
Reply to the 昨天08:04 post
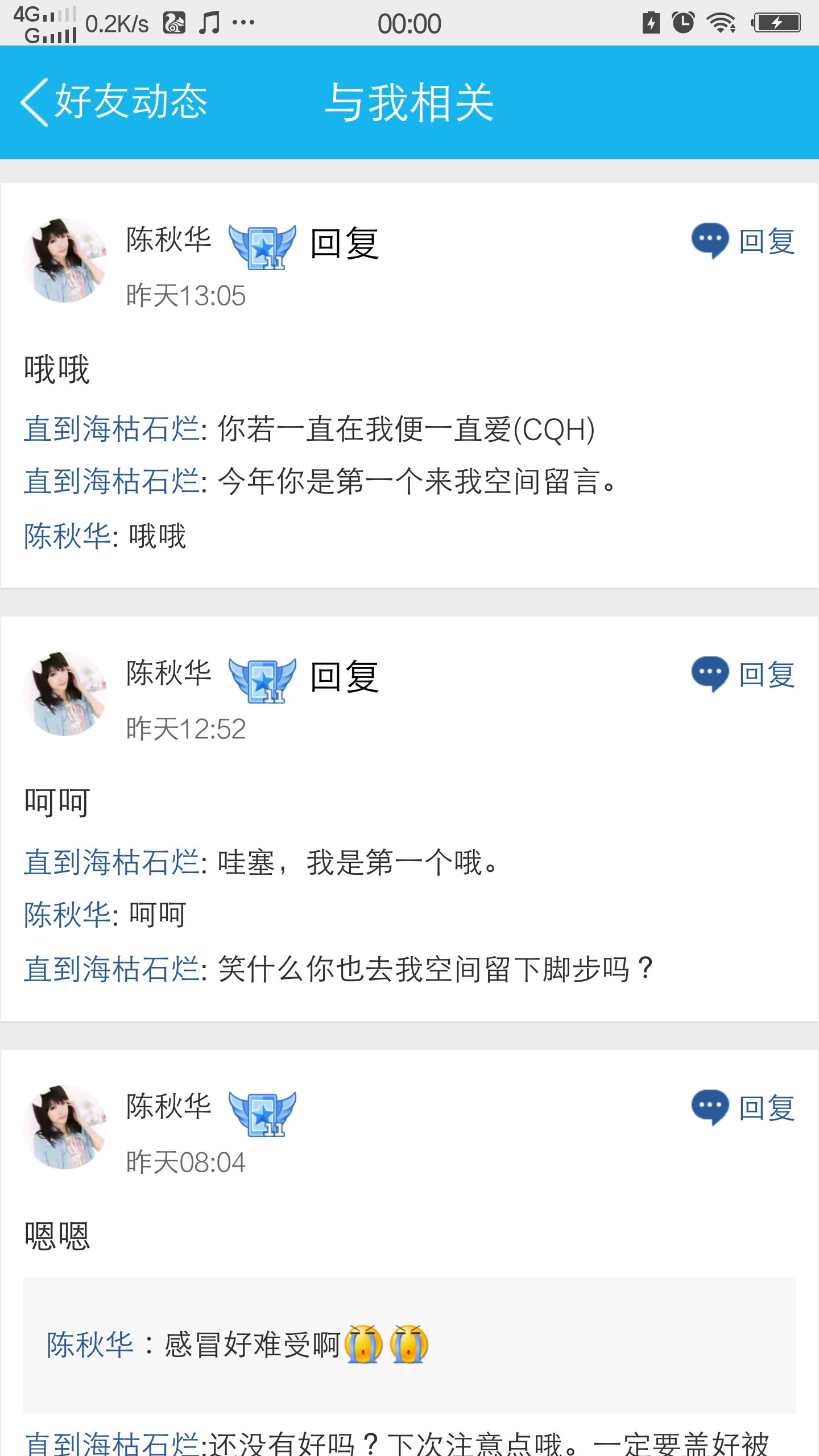pos(744,1108)
